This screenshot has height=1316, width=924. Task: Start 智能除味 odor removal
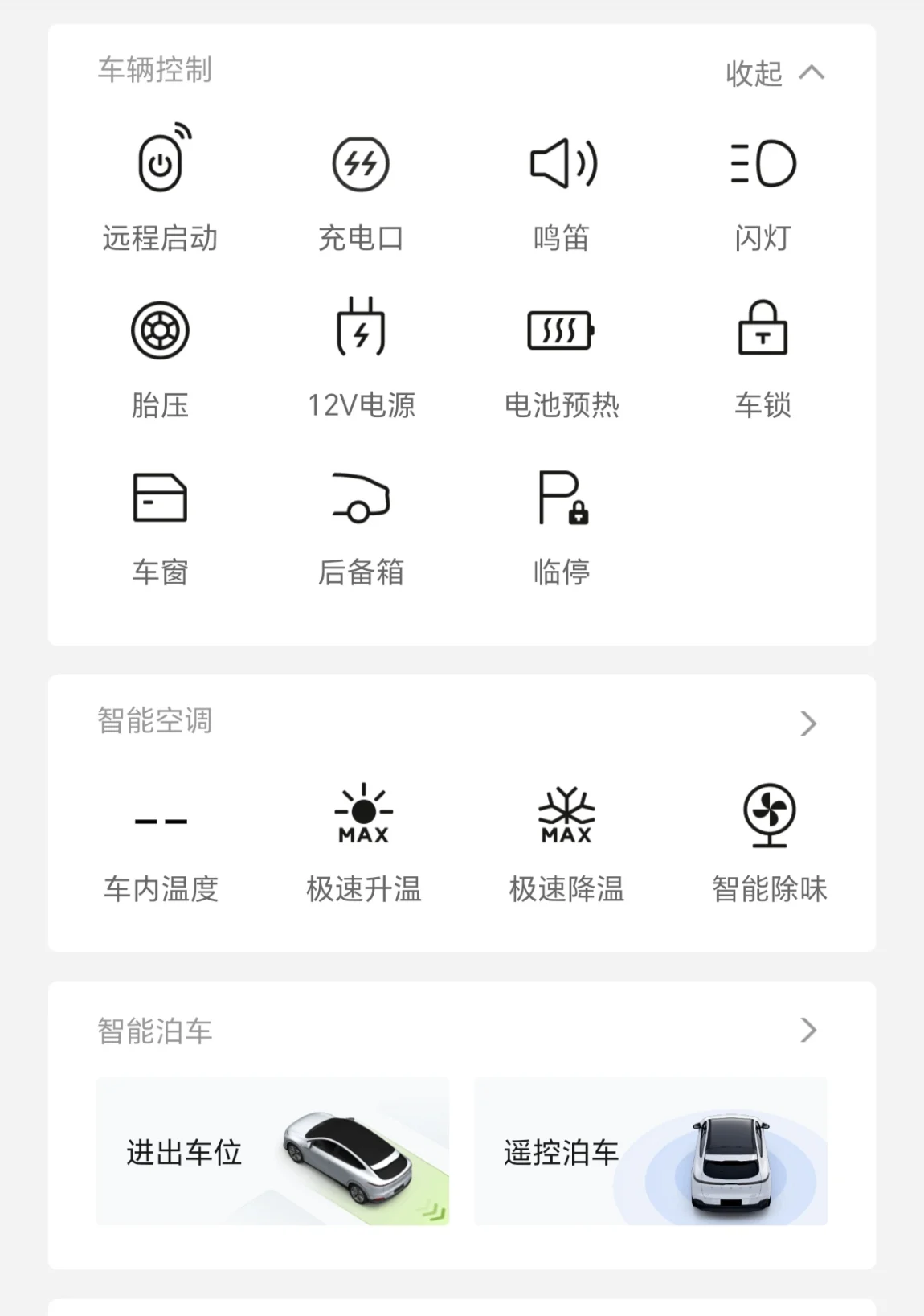(x=769, y=844)
